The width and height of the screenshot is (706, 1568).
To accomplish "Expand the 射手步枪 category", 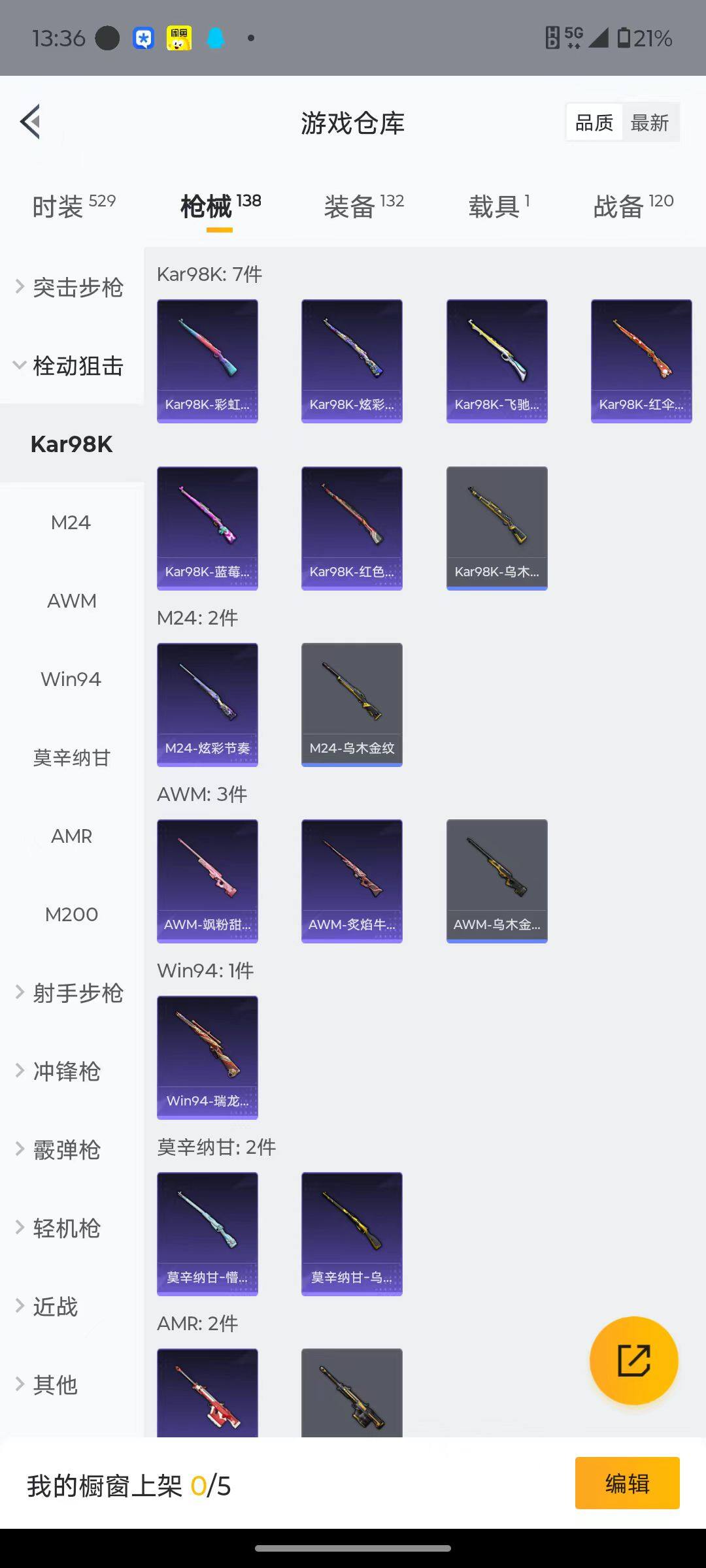I will [x=73, y=992].
